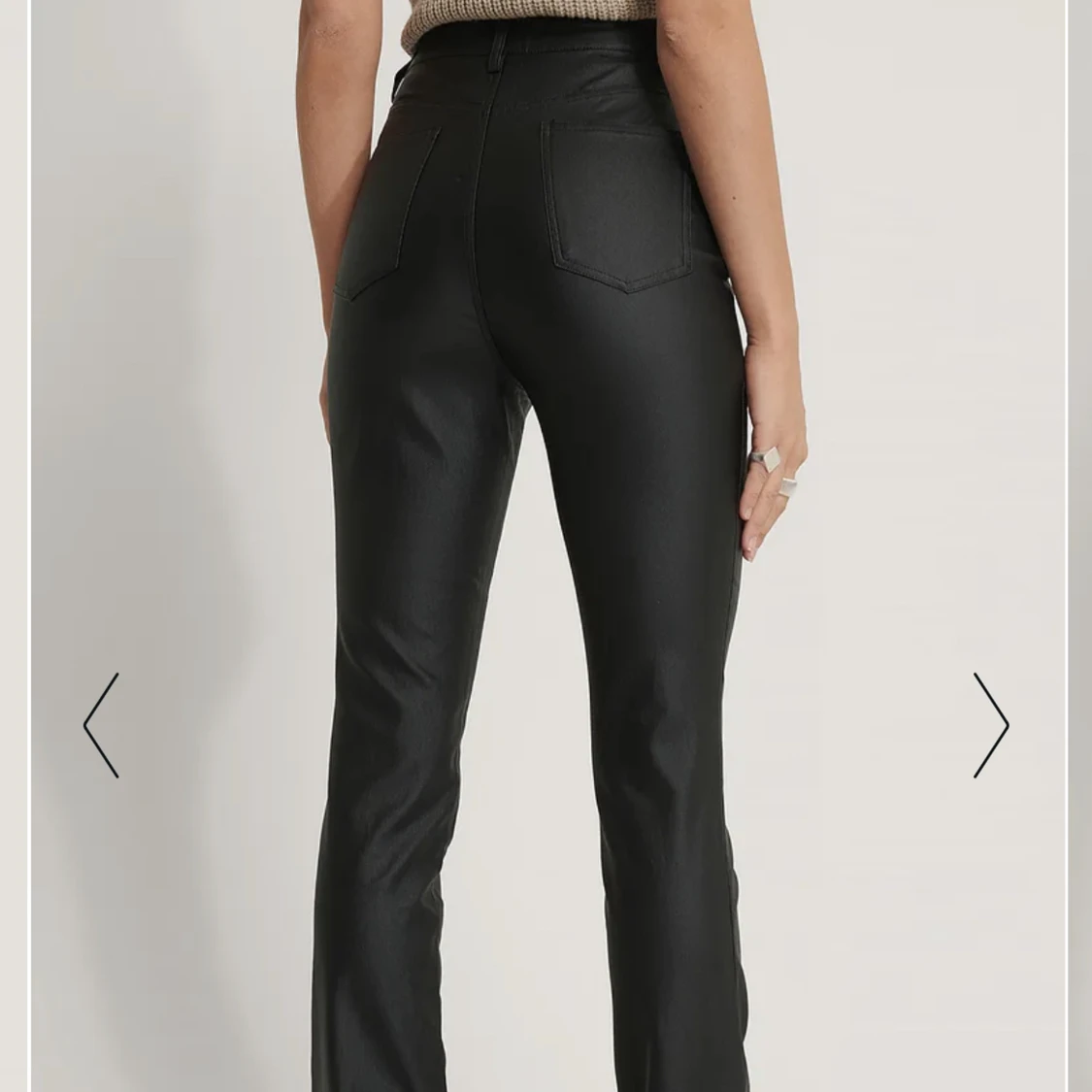This screenshot has height=1092, width=1092.
Task: Go to the previous product photo
Action: coord(101,725)
